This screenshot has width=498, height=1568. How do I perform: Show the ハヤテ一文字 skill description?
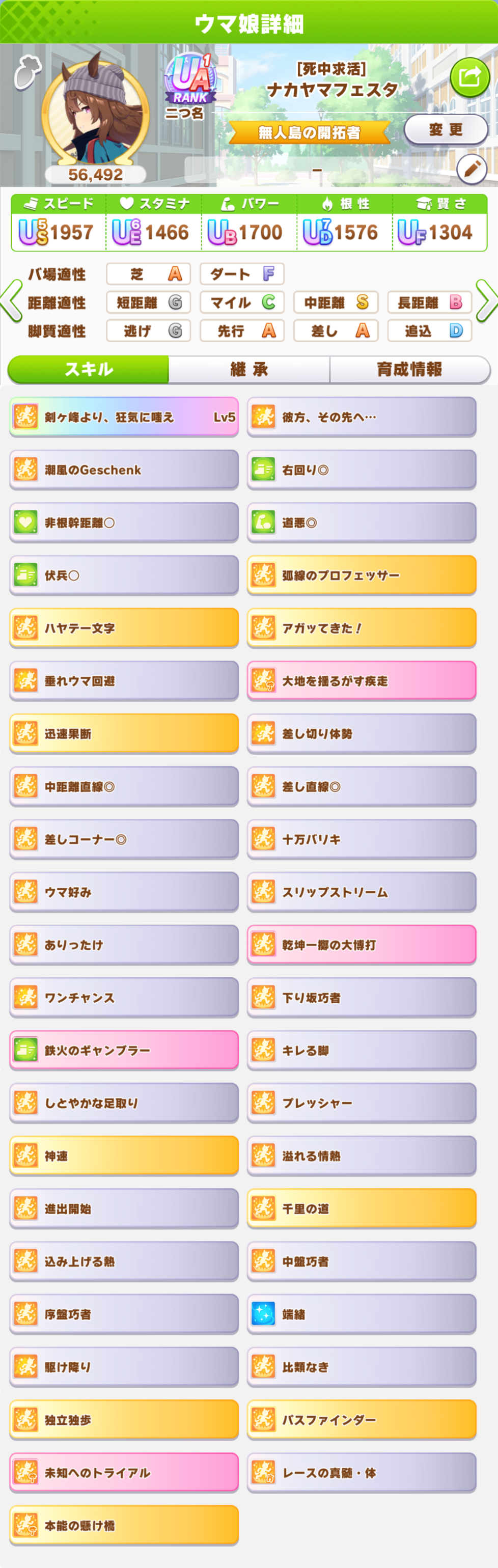(124, 628)
